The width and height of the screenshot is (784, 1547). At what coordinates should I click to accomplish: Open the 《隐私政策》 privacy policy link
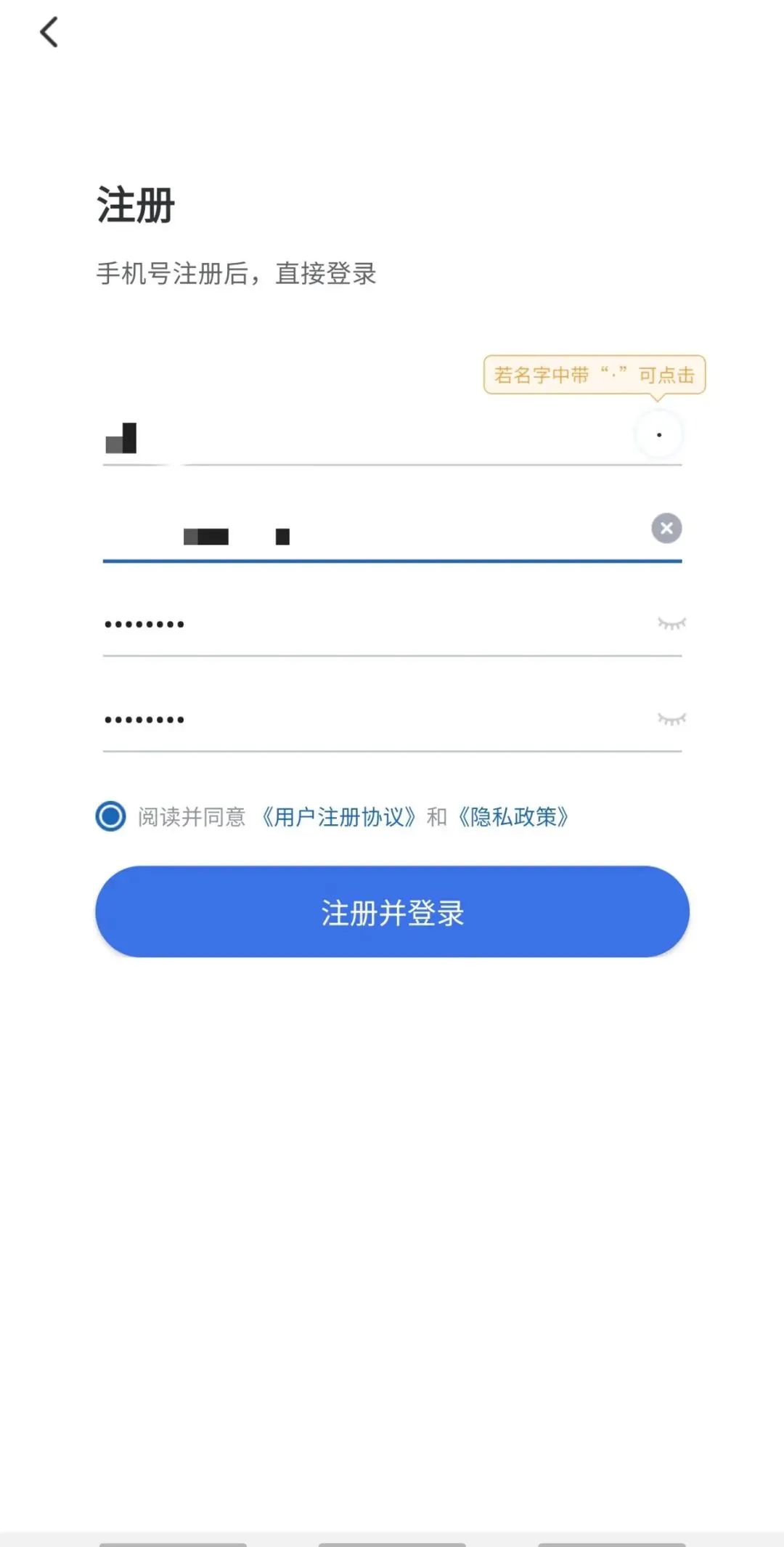click(x=517, y=816)
